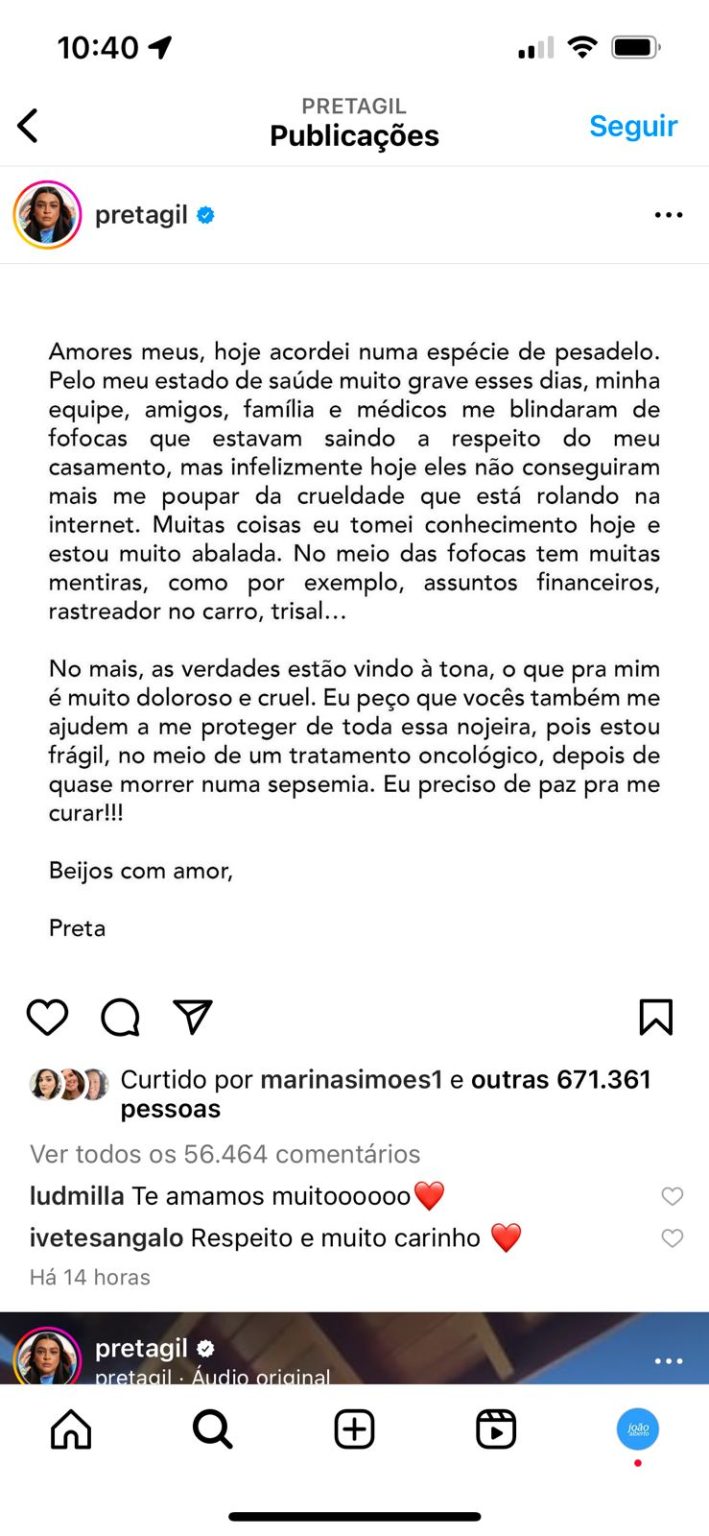Open ivetesangalo's profile from her comment
The width and height of the screenshot is (709, 1536).
pos(107,1238)
